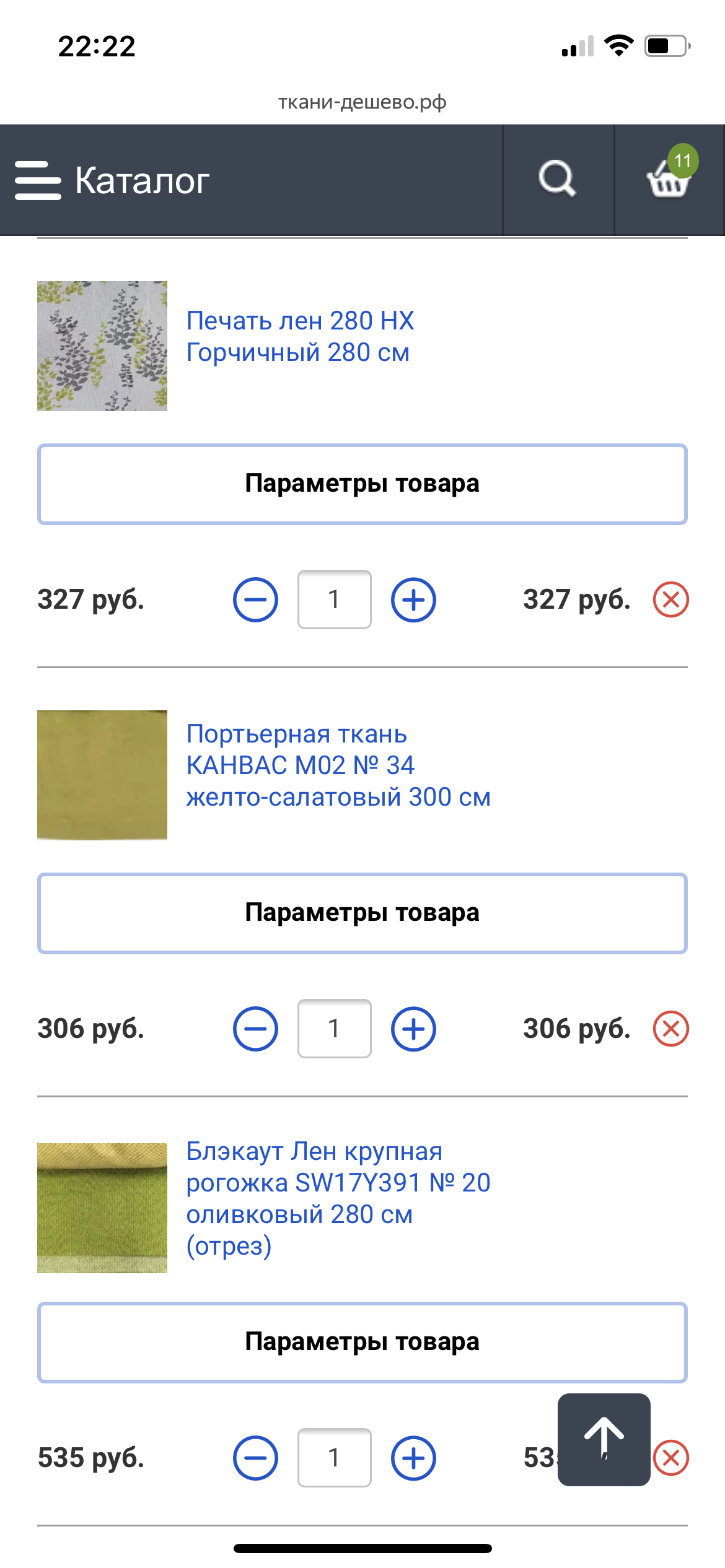Increase quantity of the 306 руб. item
This screenshot has width=725, height=1568.
[x=413, y=1029]
